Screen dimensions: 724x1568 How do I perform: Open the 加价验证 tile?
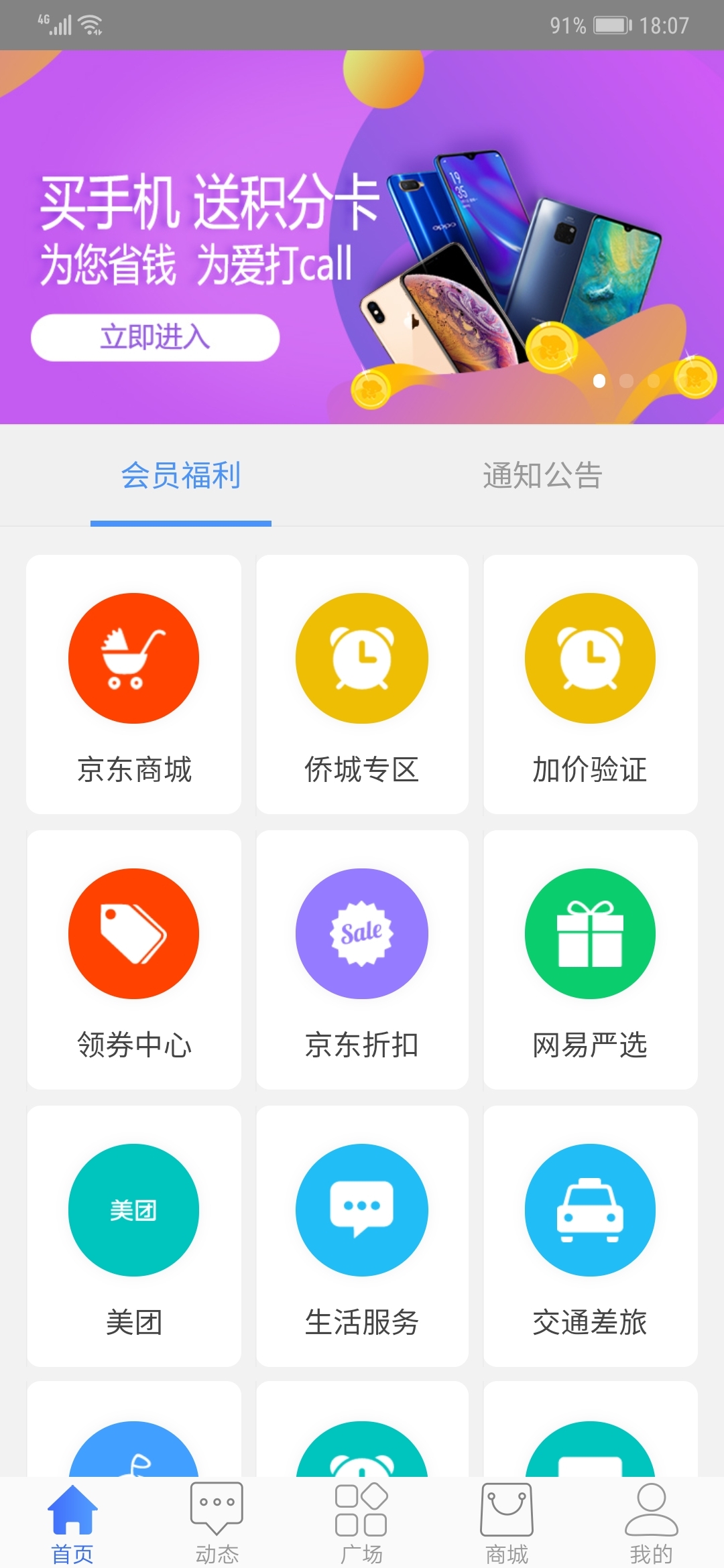(x=590, y=683)
